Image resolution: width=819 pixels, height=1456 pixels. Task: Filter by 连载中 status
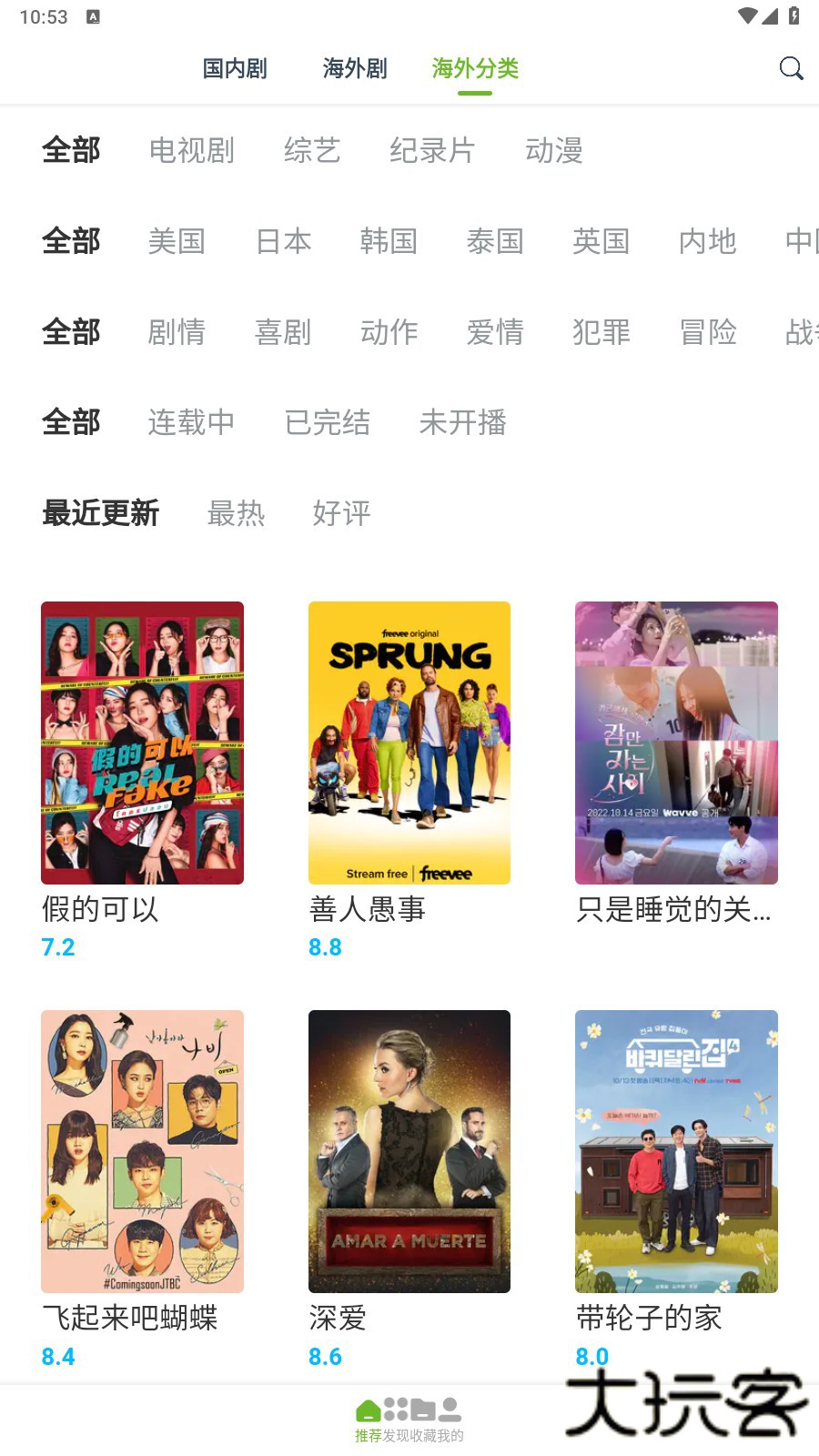pos(191,422)
